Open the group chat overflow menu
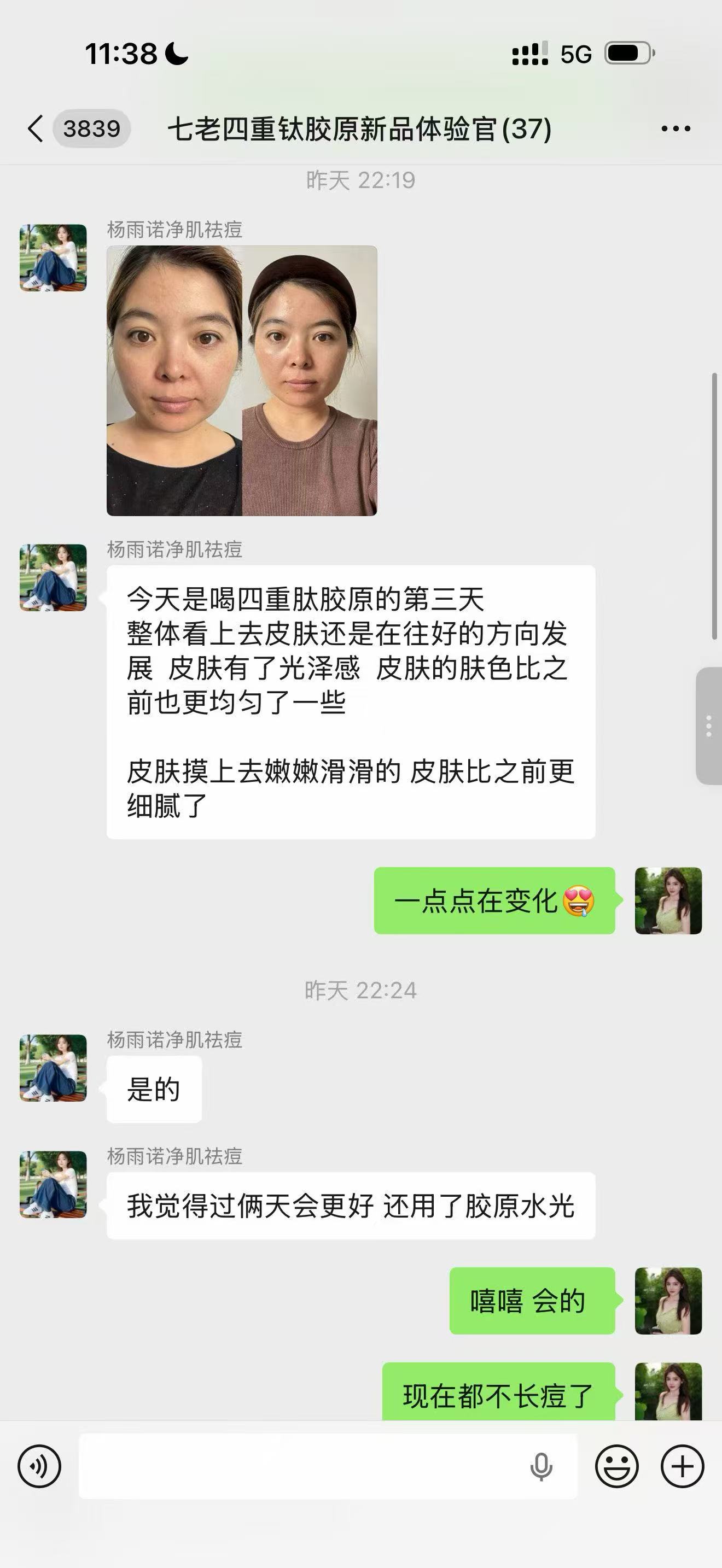 coord(675,129)
